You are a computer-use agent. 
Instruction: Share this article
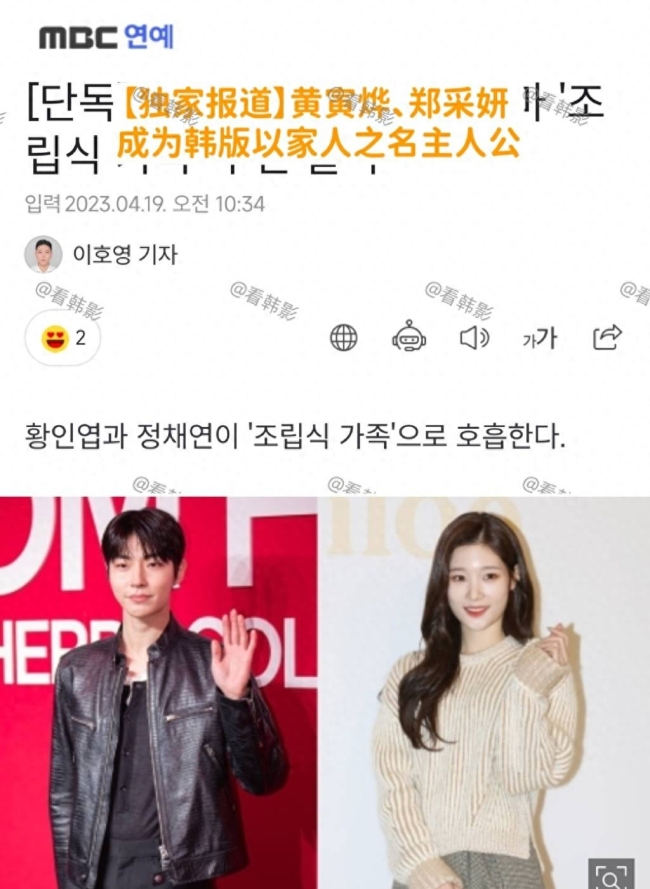click(607, 337)
